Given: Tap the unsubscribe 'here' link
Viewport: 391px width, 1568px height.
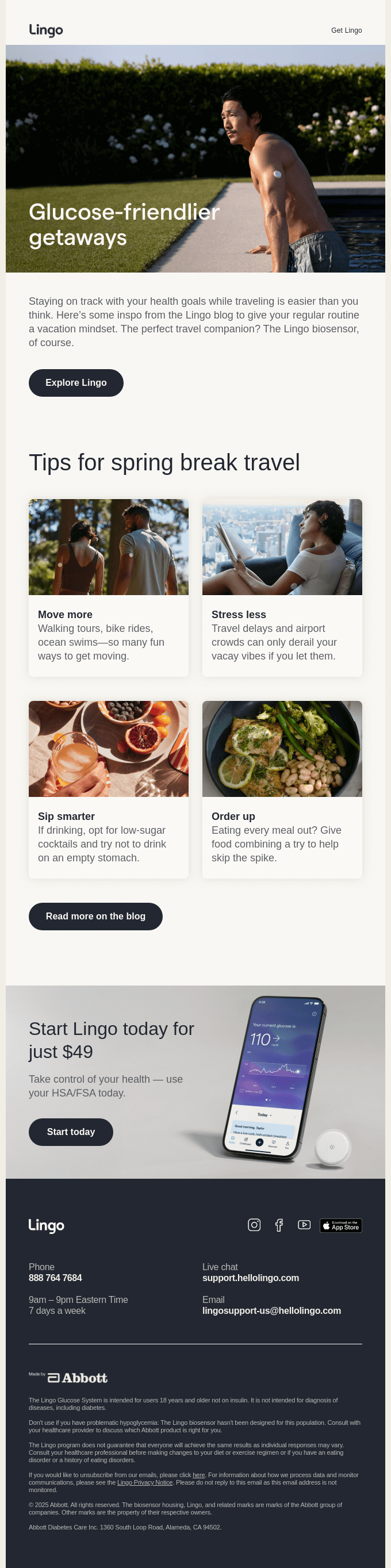Looking at the screenshot, I should 198,1475.
